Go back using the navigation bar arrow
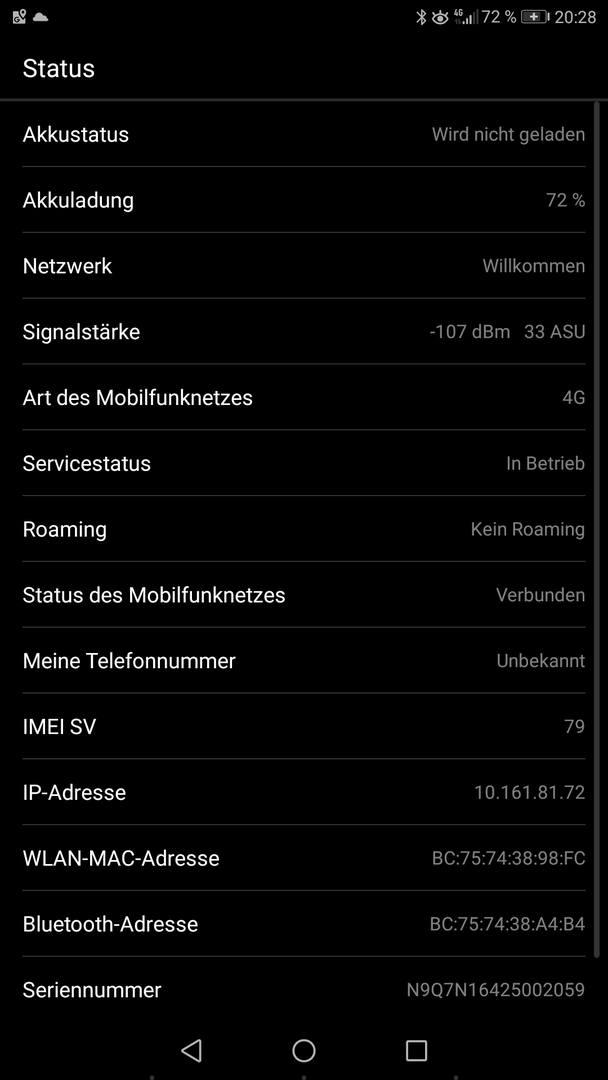 [x=191, y=1050]
